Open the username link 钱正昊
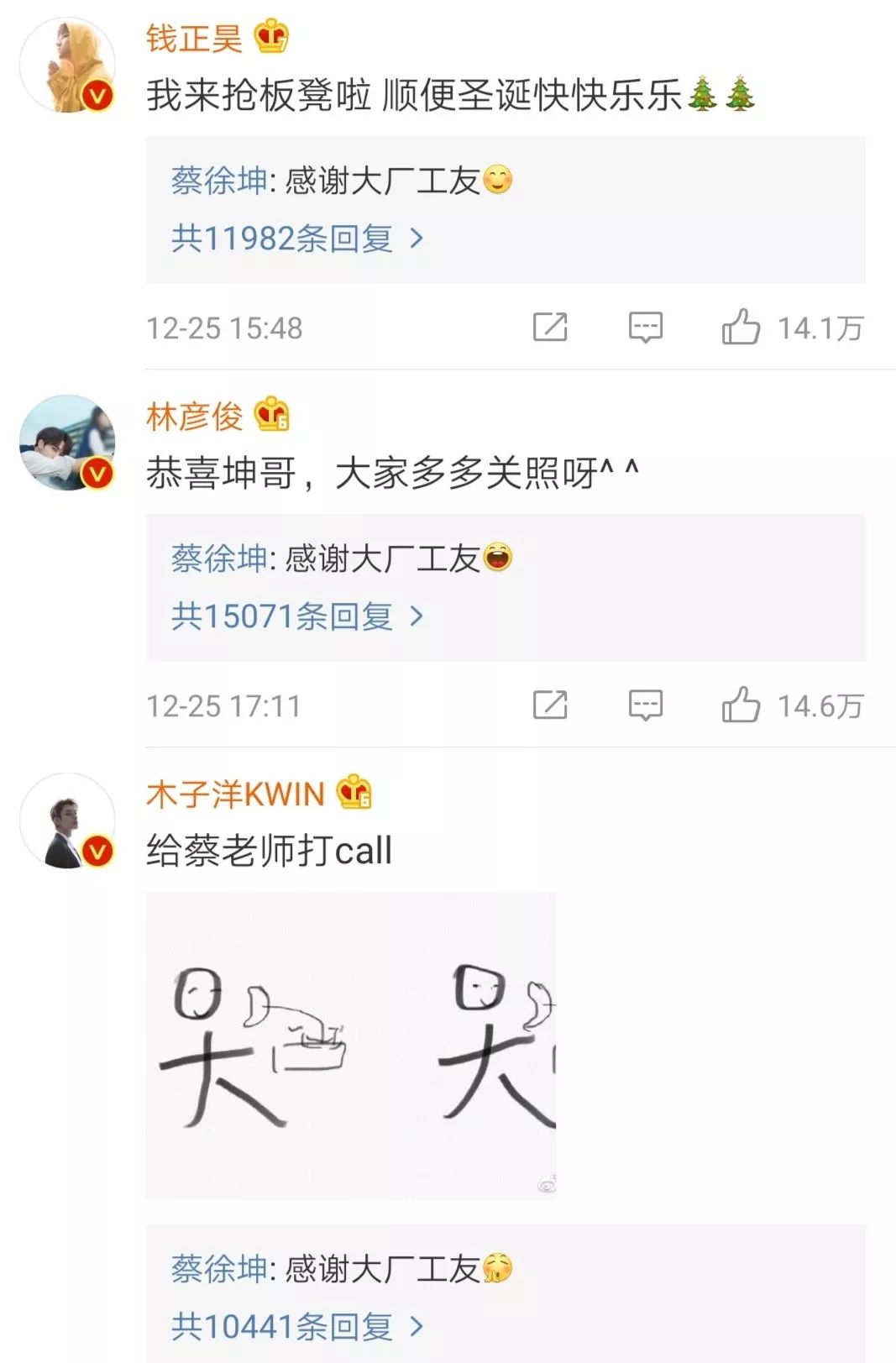Image resolution: width=896 pixels, height=1363 pixels. tap(194, 38)
